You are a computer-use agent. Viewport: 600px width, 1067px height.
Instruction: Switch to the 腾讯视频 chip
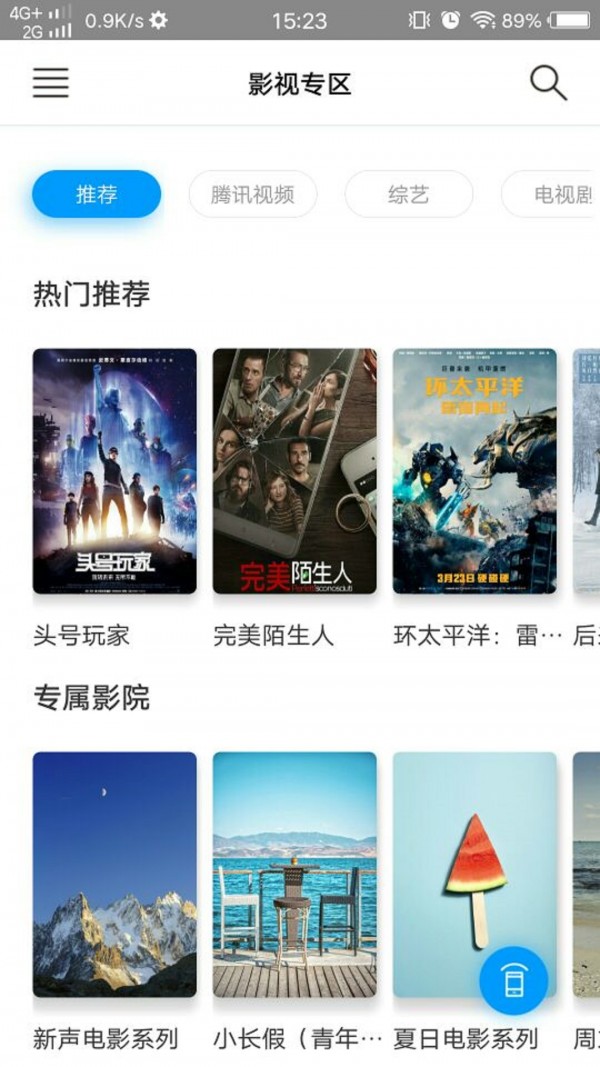(x=253, y=194)
